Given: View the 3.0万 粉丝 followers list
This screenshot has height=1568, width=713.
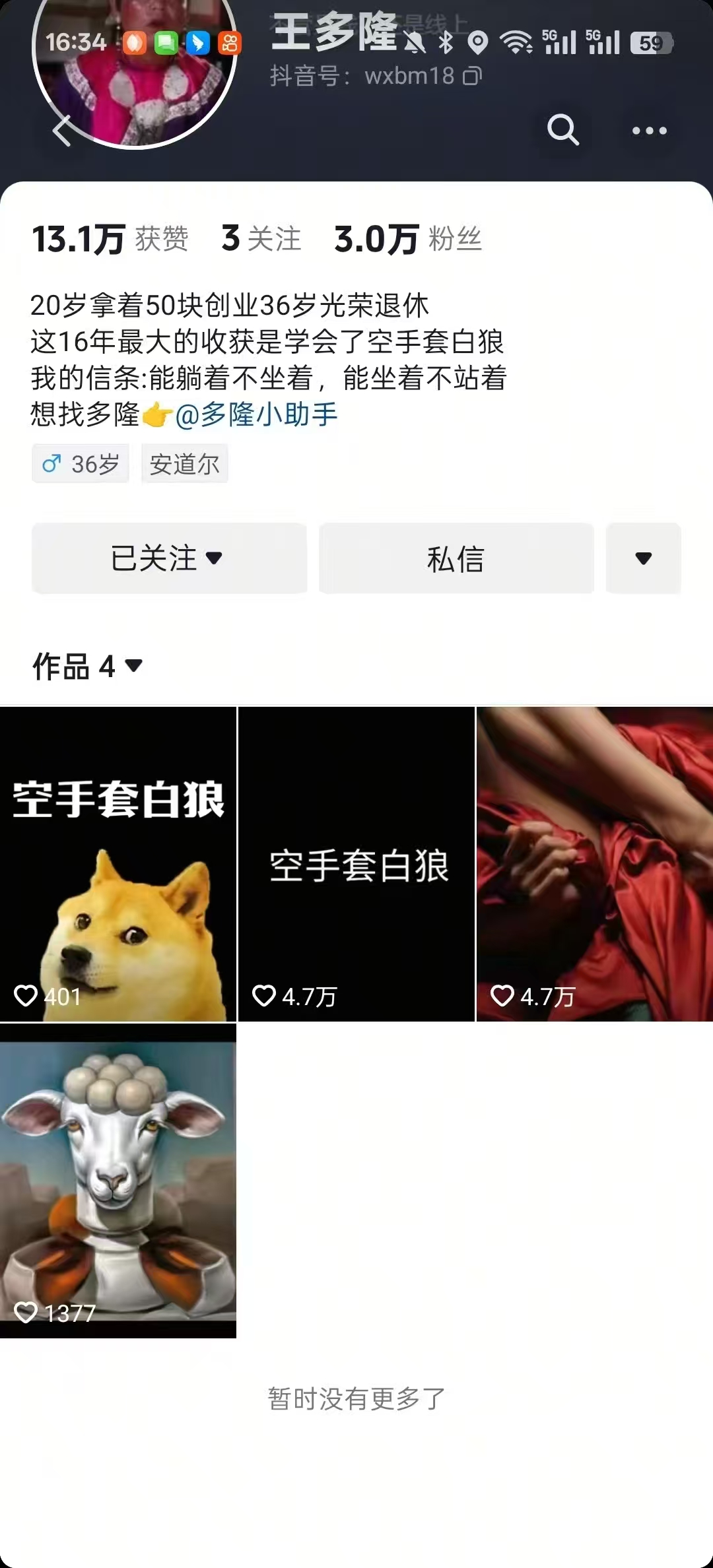Looking at the screenshot, I should tap(407, 238).
